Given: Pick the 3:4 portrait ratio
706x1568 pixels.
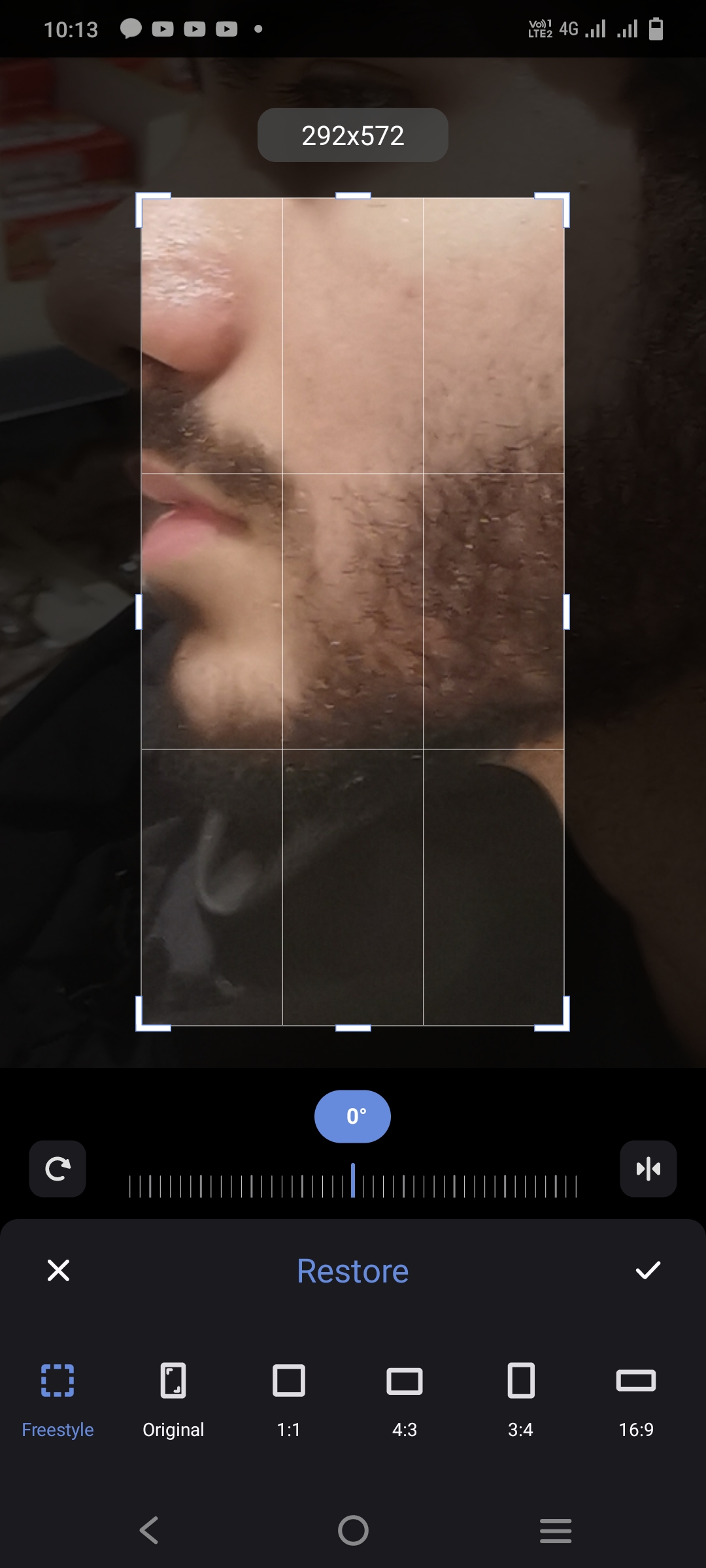Looking at the screenshot, I should [520, 1398].
